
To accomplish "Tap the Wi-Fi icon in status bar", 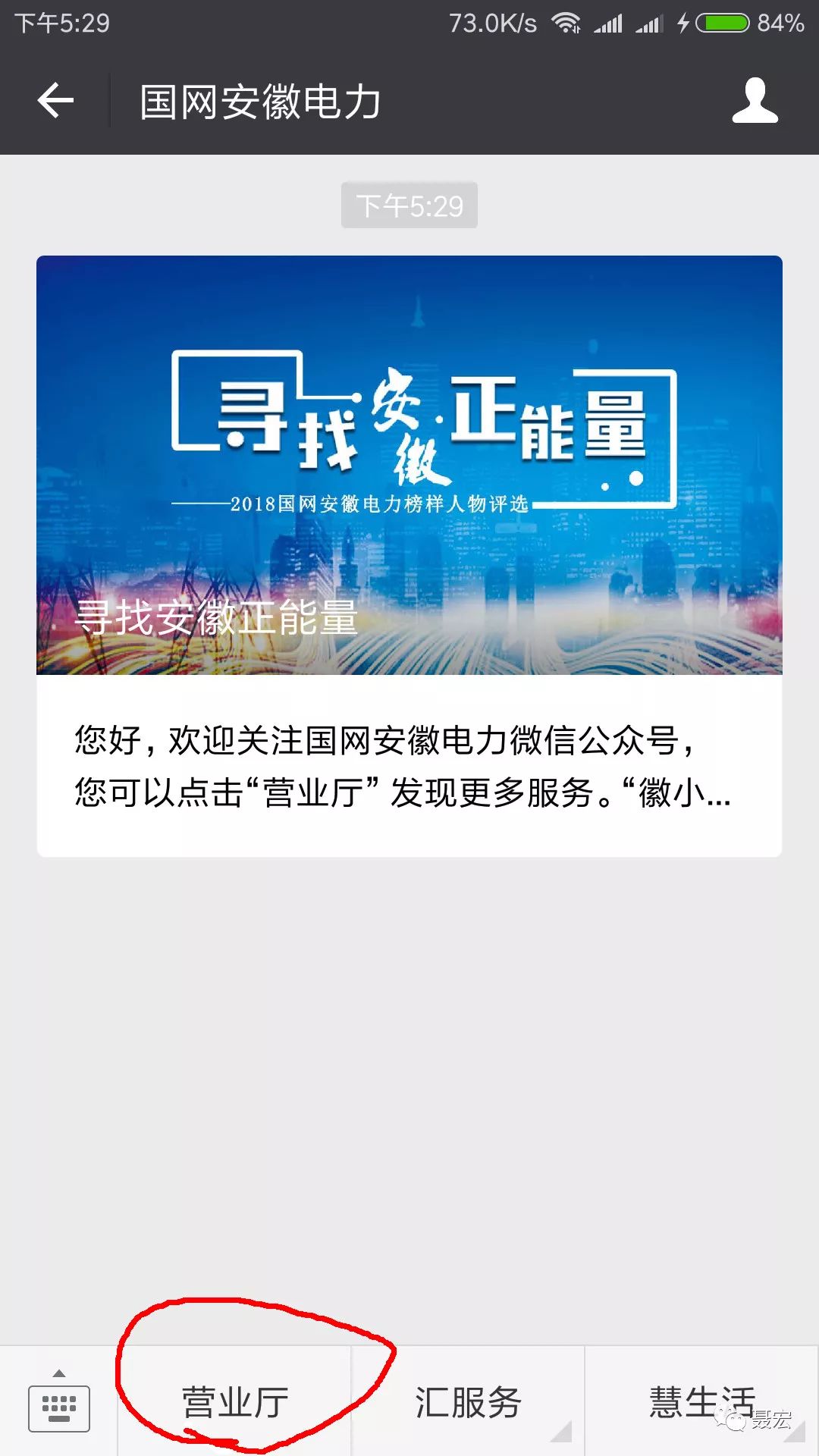I will [x=566, y=22].
